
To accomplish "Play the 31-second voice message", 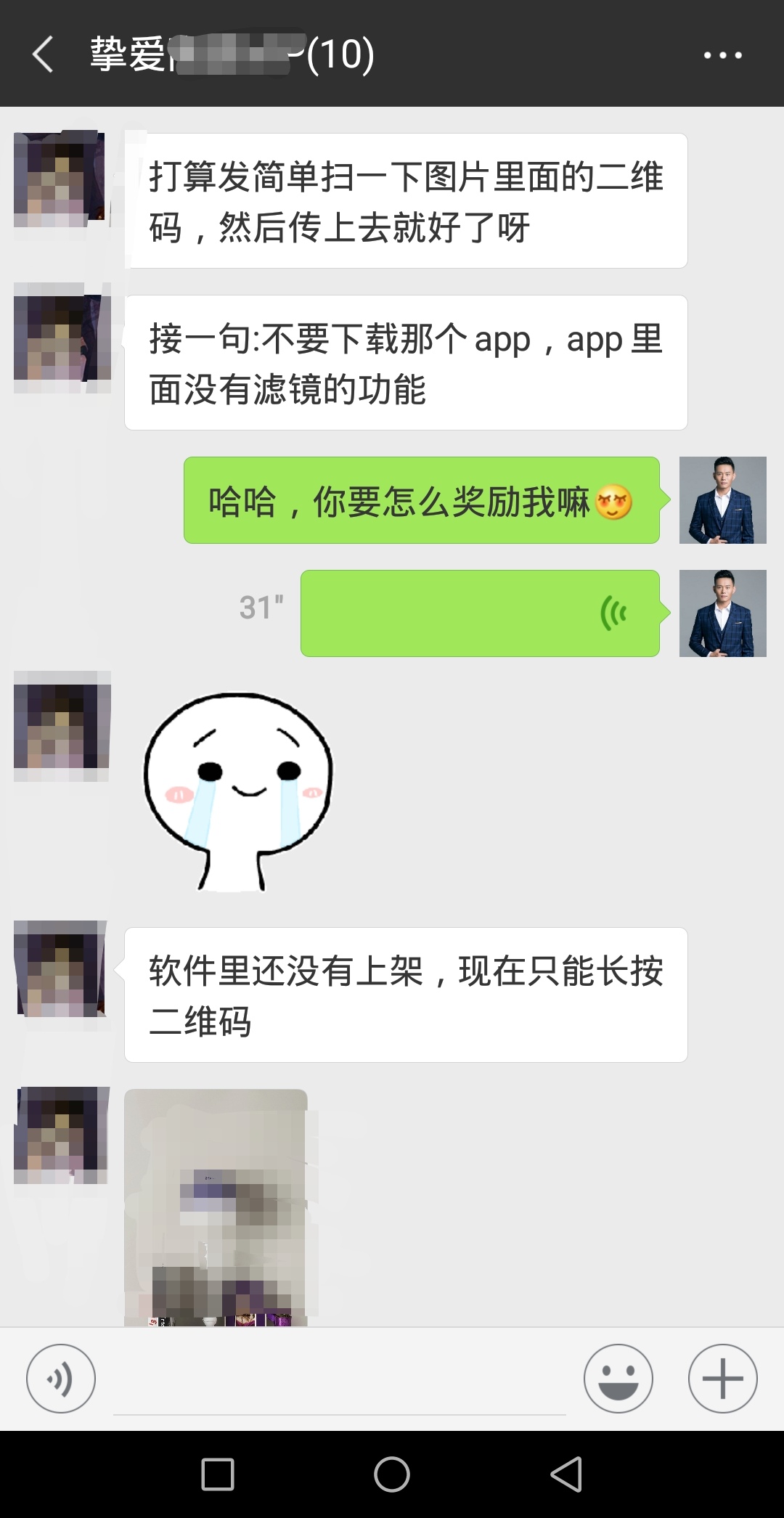I will (x=480, y=613).
